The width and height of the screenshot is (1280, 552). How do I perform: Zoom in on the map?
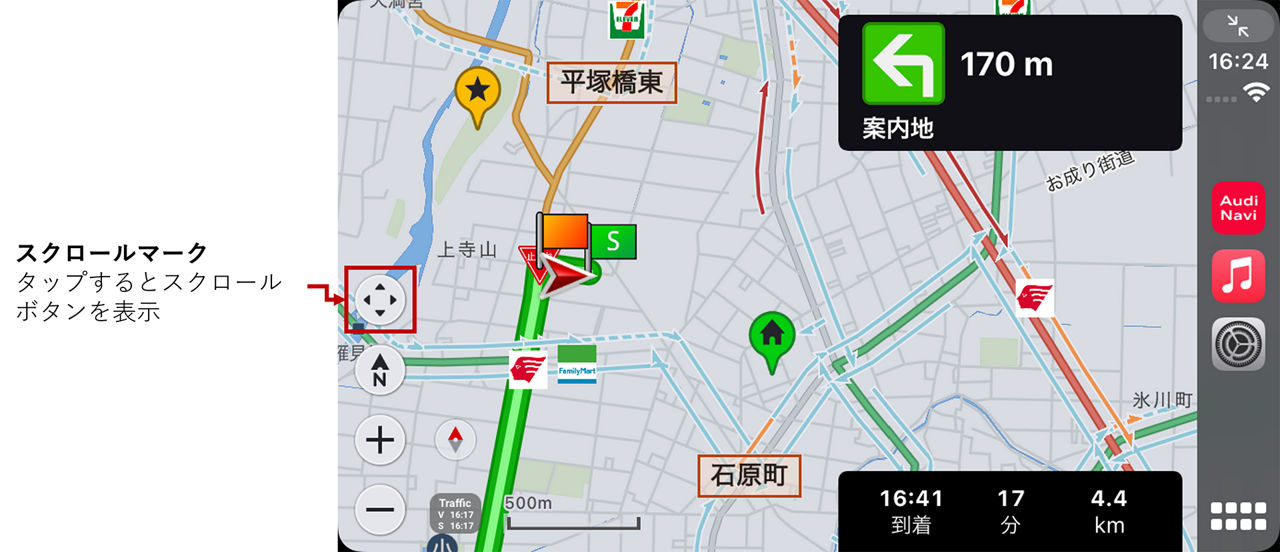[x=380, y=439]
